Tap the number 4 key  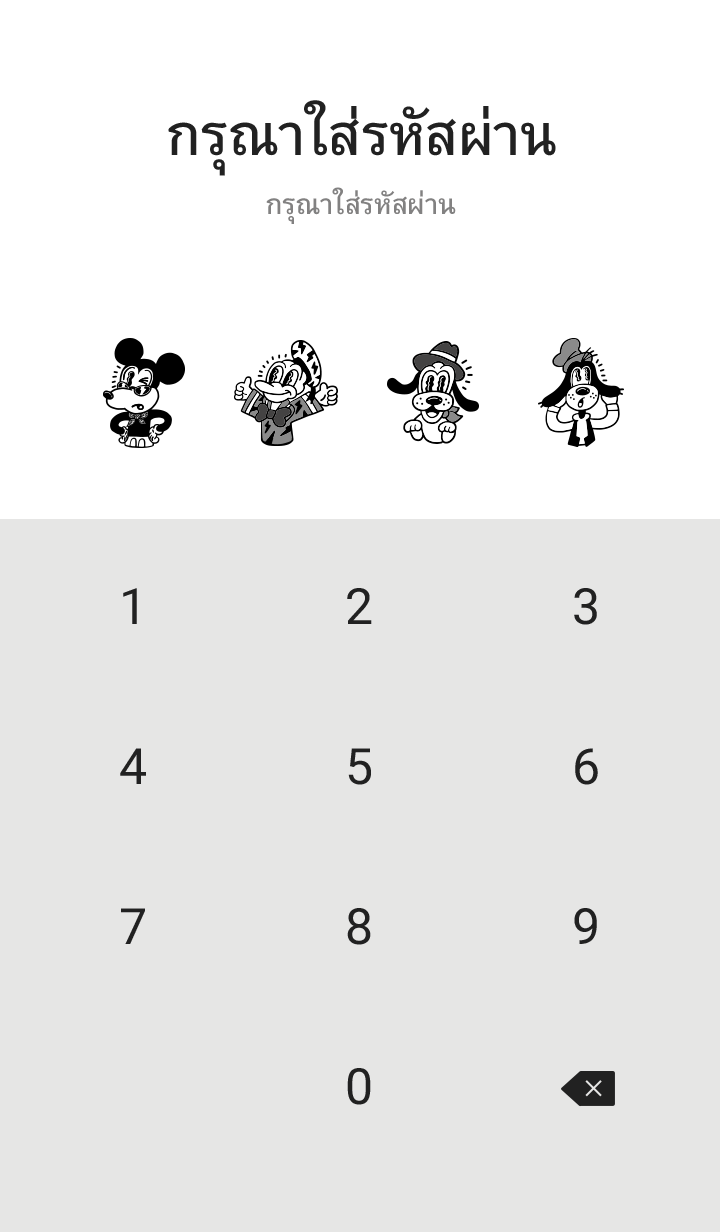coord(133,767)
